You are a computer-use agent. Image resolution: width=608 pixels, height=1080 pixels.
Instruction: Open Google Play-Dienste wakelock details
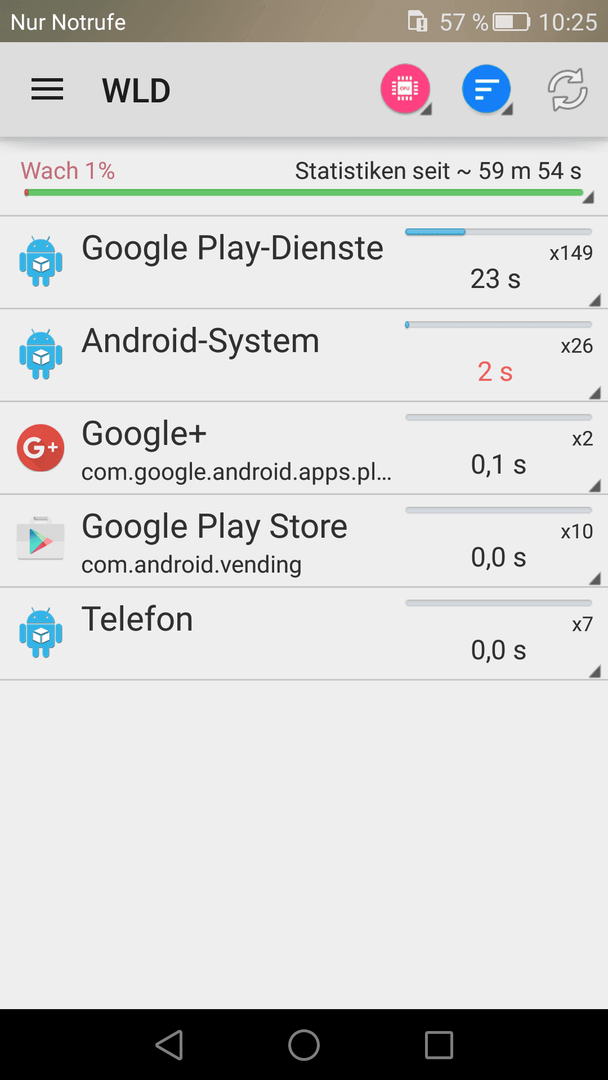coord(304,262)
